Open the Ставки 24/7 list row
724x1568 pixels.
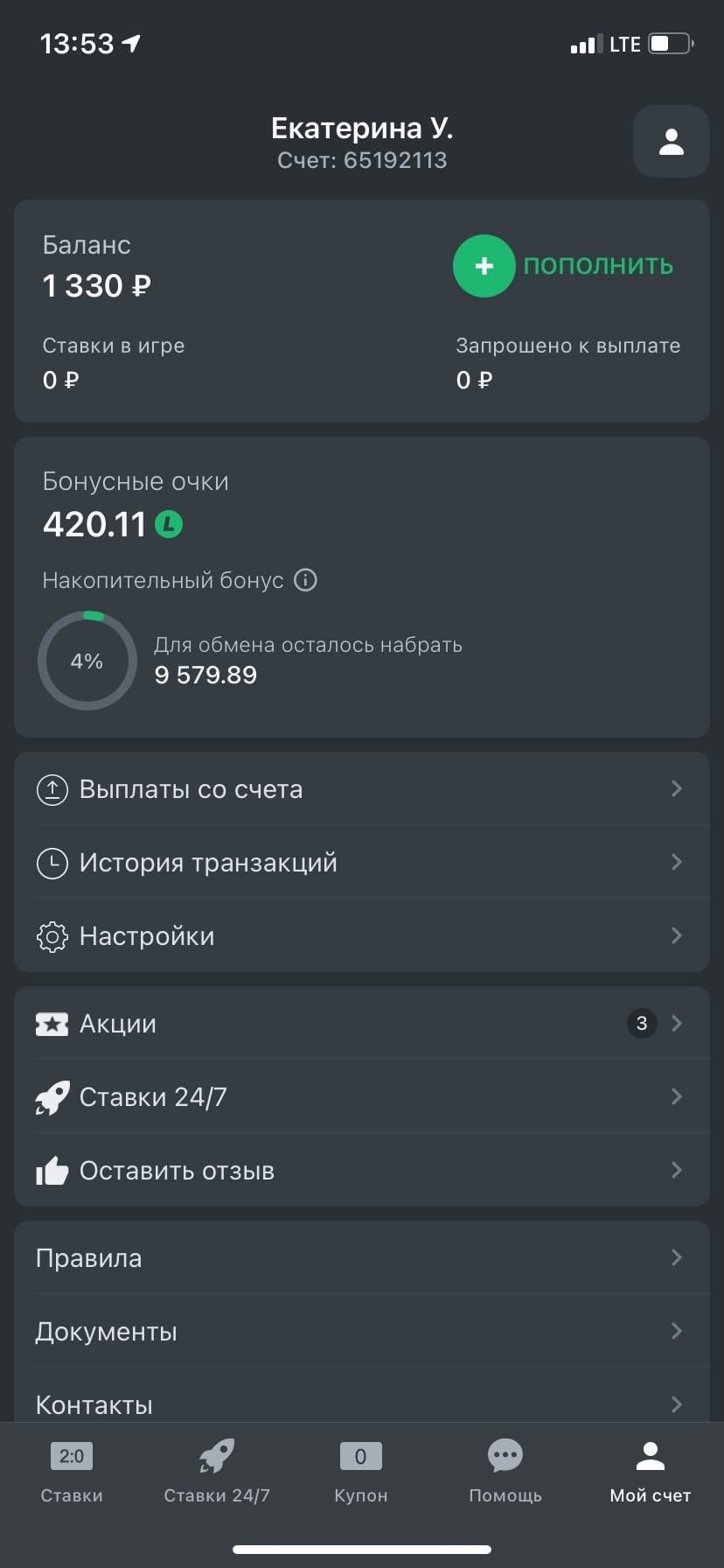[361, 1097]
